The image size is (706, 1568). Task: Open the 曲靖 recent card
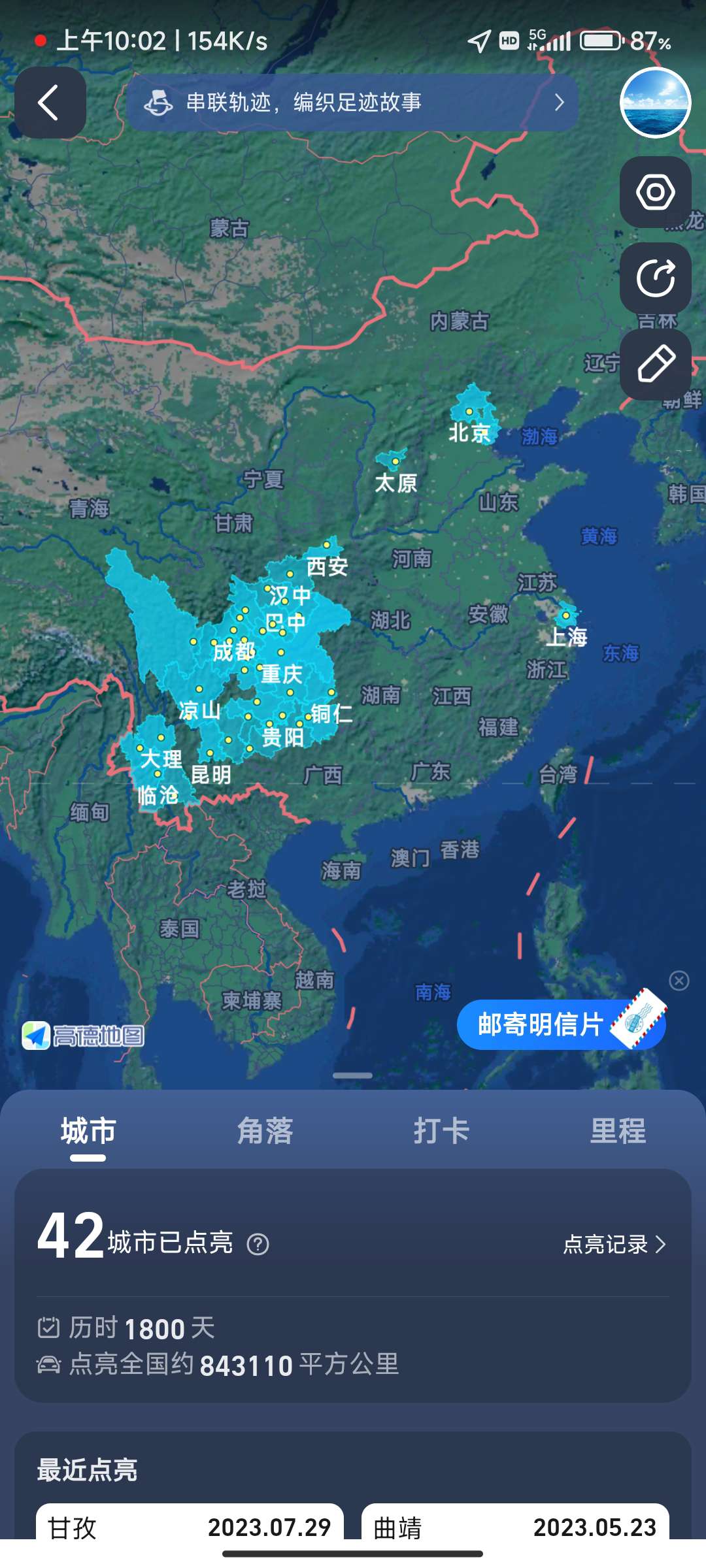click(515, 1526)
